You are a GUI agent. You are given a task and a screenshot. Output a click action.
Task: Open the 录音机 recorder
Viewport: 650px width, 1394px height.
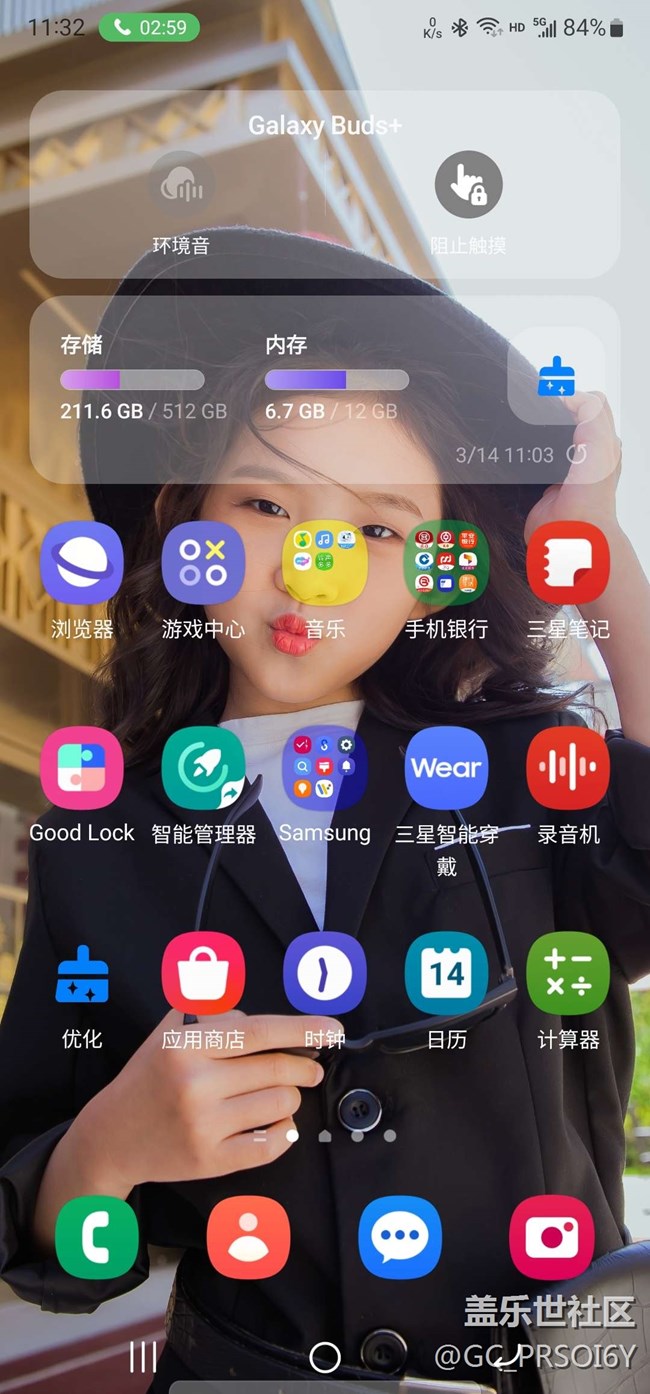568,768
